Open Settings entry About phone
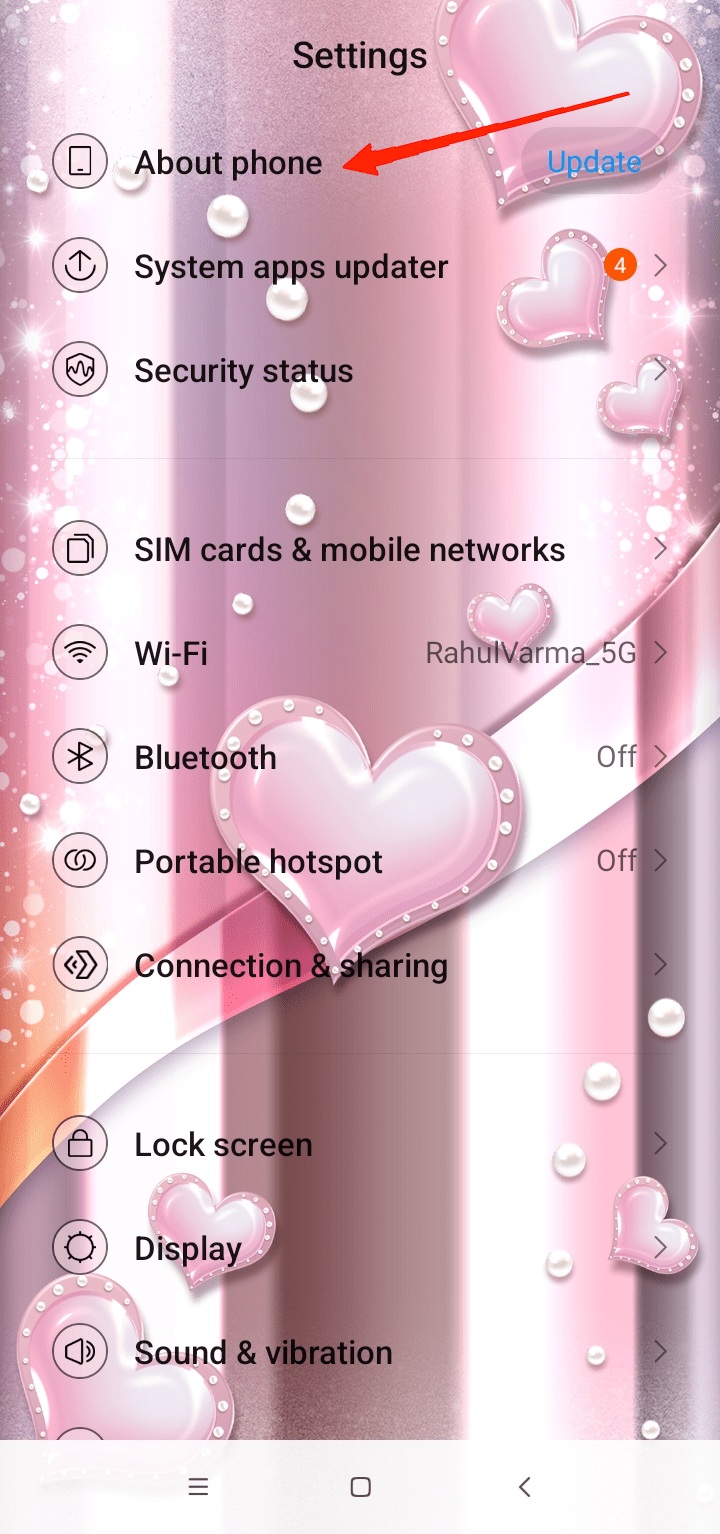 pyautogui.click(x=228, y=161)
